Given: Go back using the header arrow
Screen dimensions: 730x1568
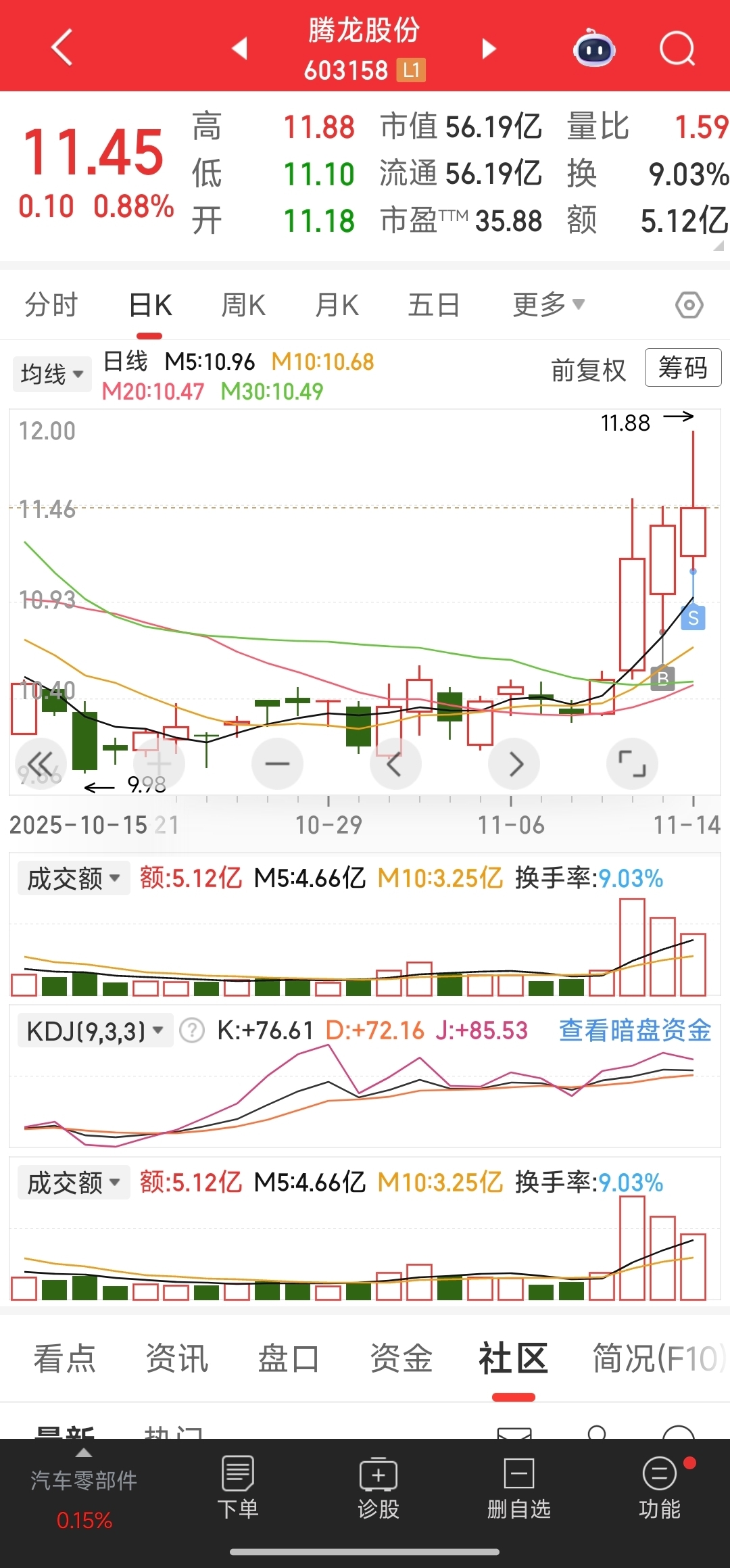Looking at the screenshot, I should point(62,47).
